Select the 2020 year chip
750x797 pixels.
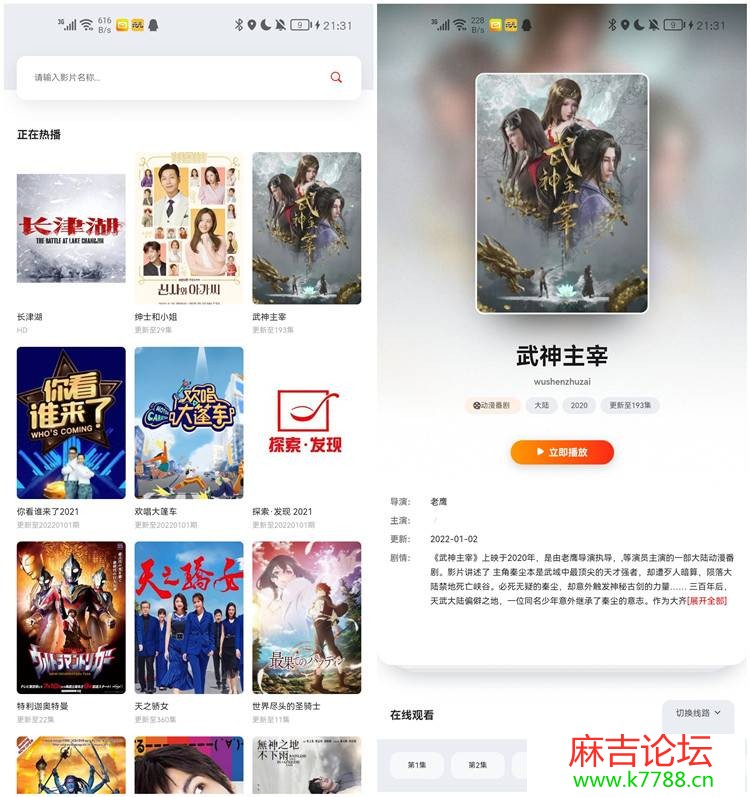(579, 406)
